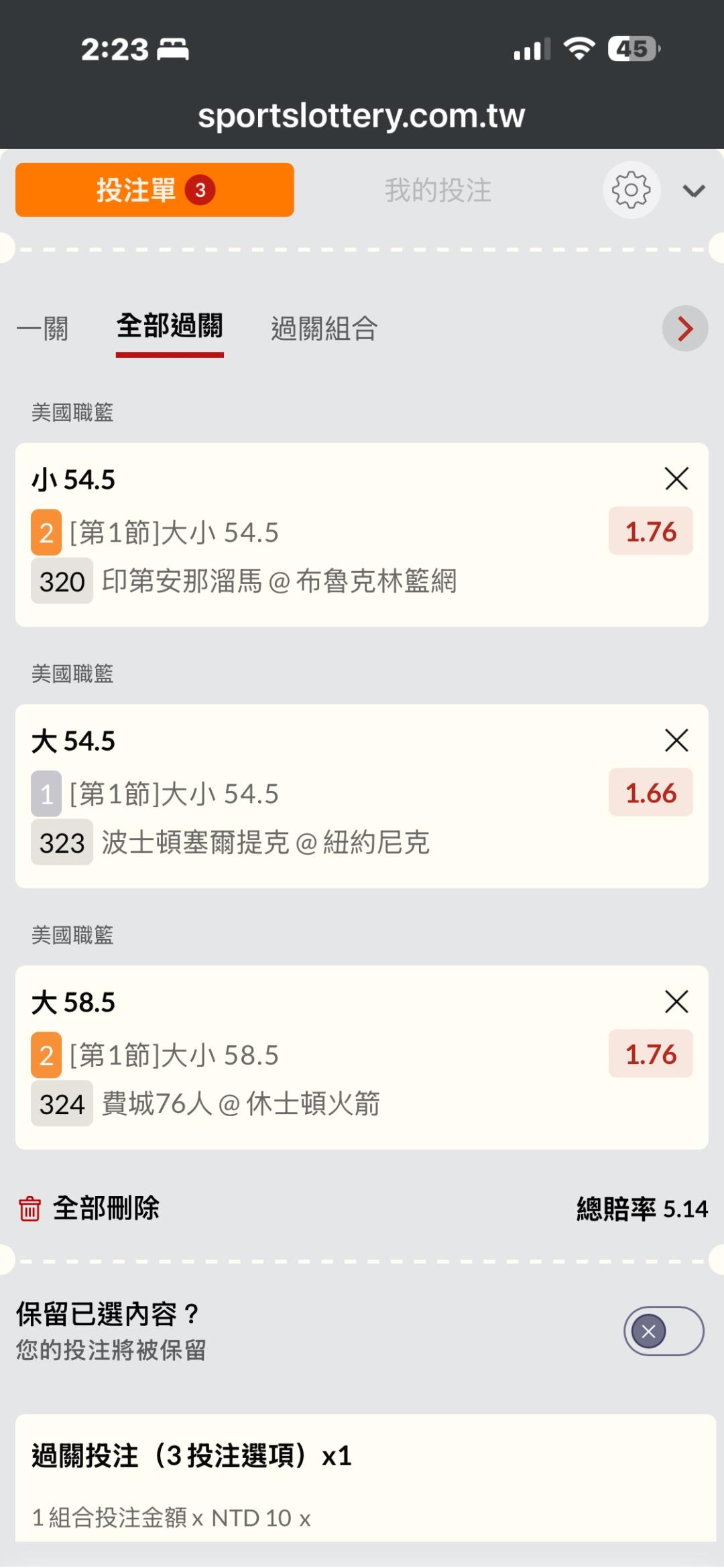Select the 全部過關 bet type
The height and width of the screenshot is (1568, 724).
tap(170, 327)
